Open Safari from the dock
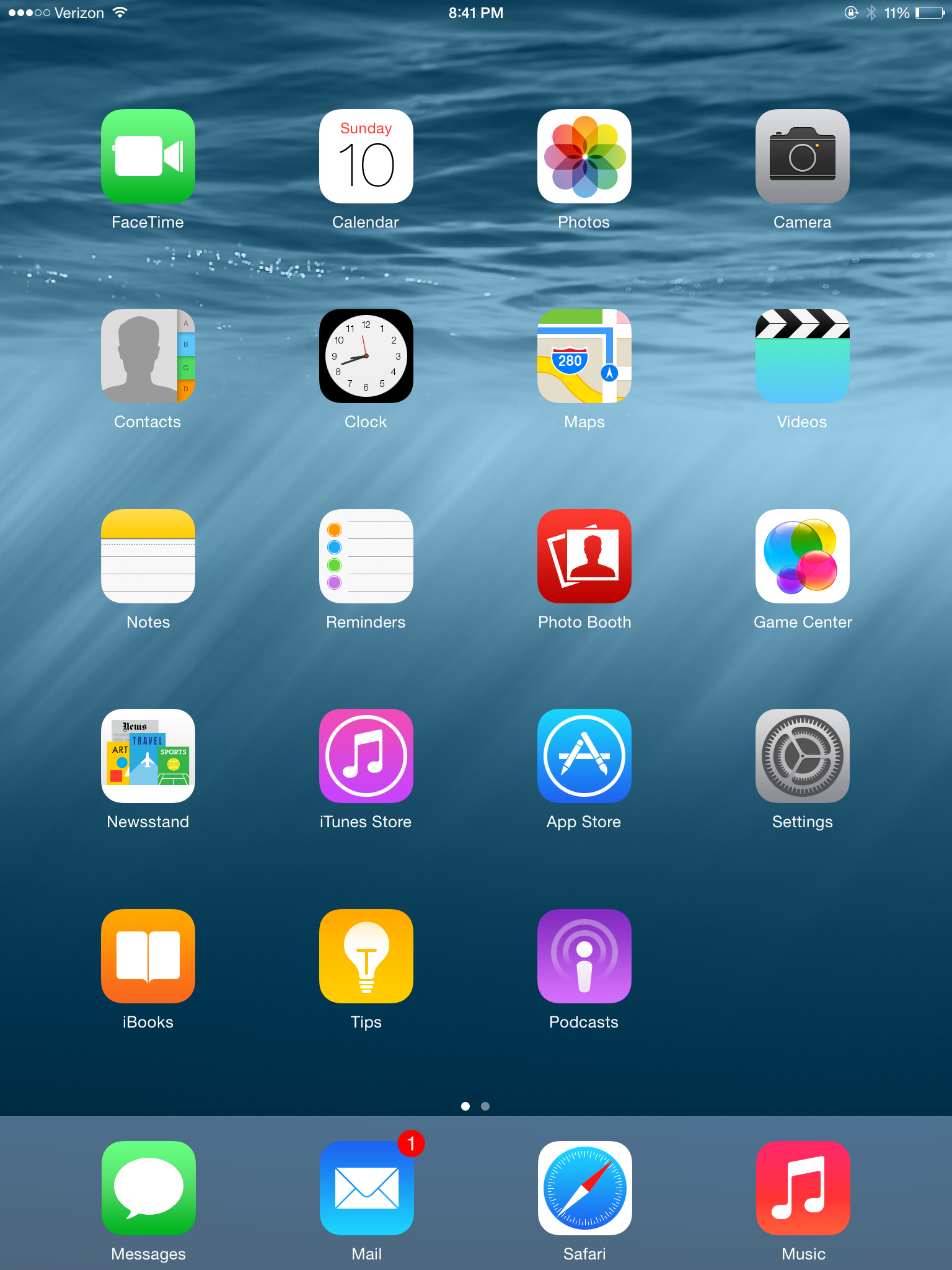The image size is (952, 1270). point(585,1188)
